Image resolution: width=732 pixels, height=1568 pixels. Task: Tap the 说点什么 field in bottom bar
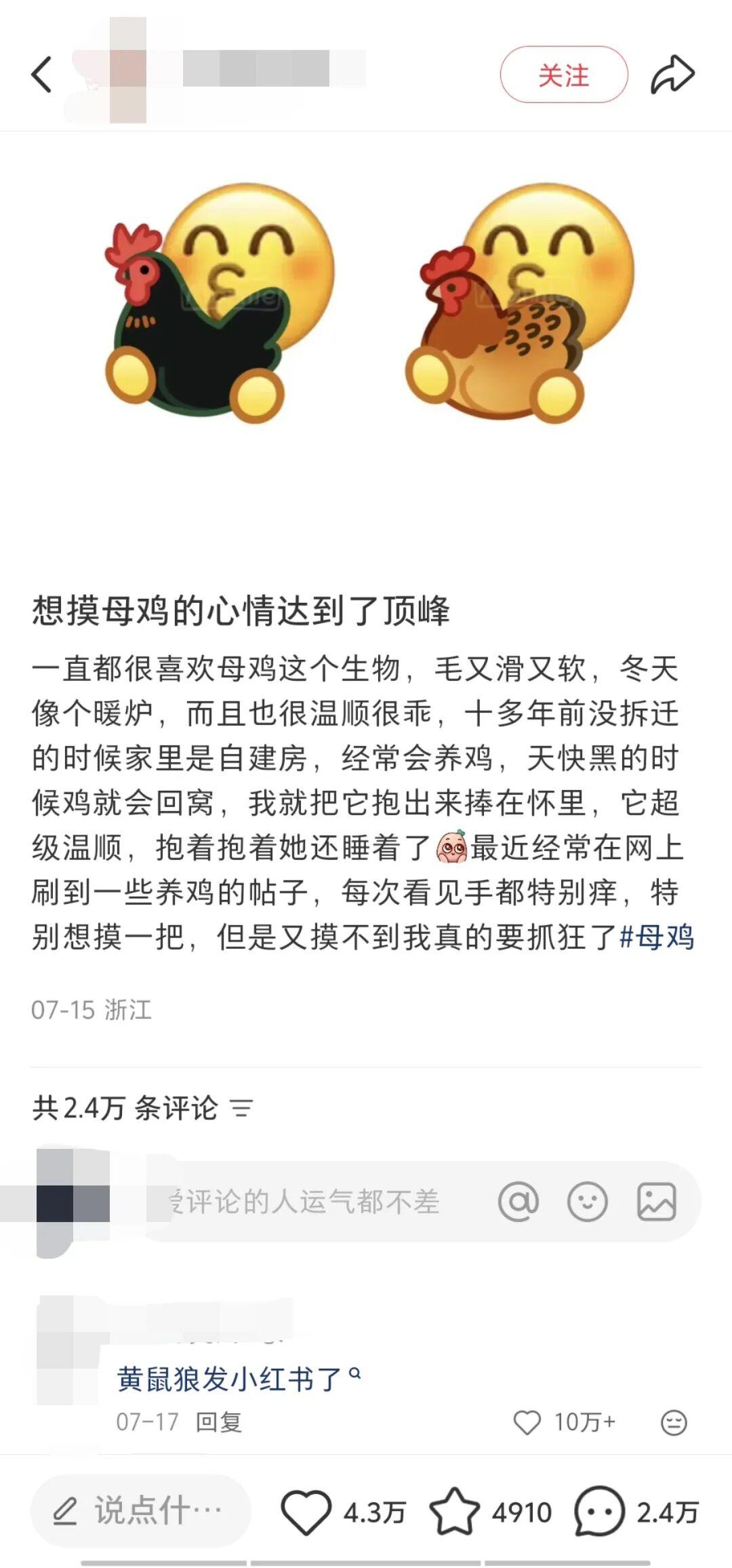pos(141,1511)
